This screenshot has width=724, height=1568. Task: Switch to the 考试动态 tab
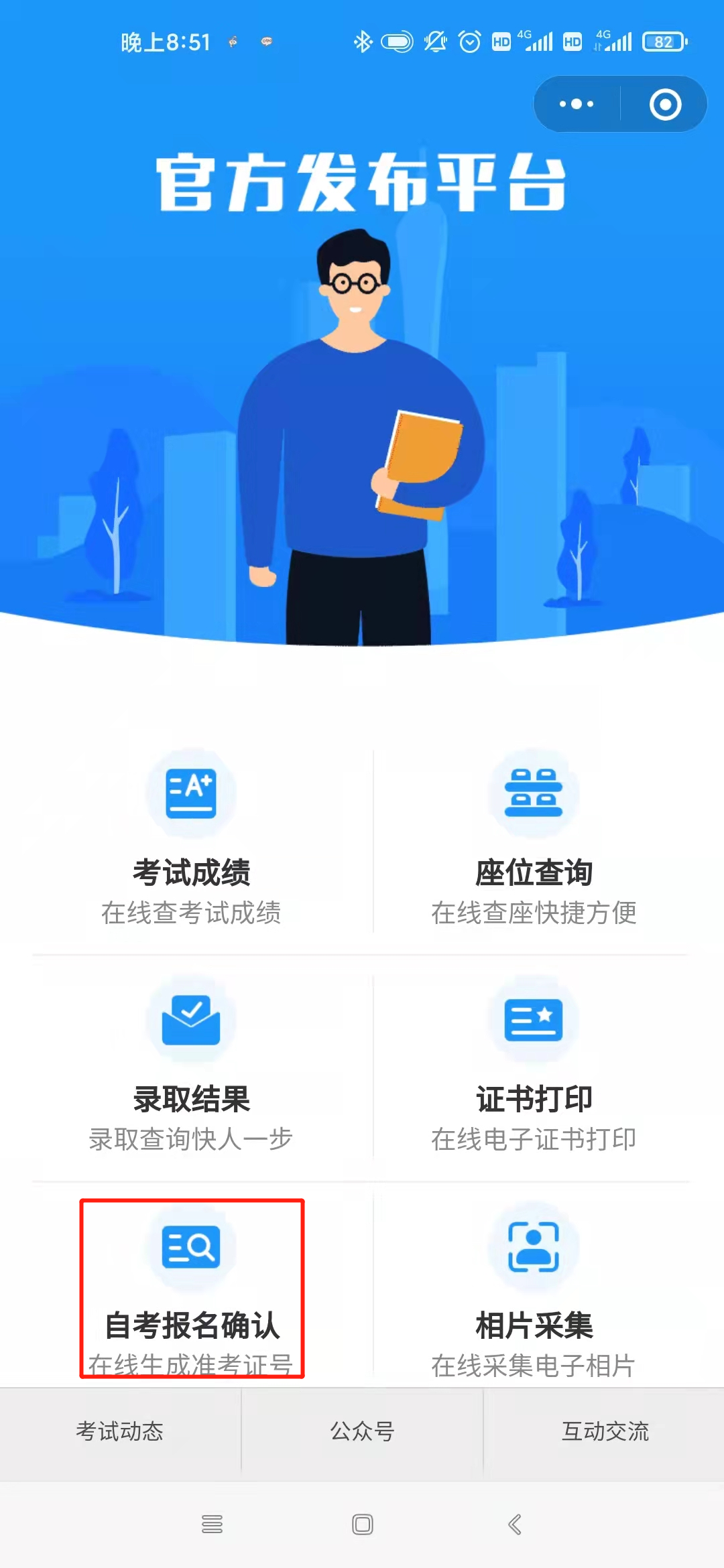tap(120, 1431)
